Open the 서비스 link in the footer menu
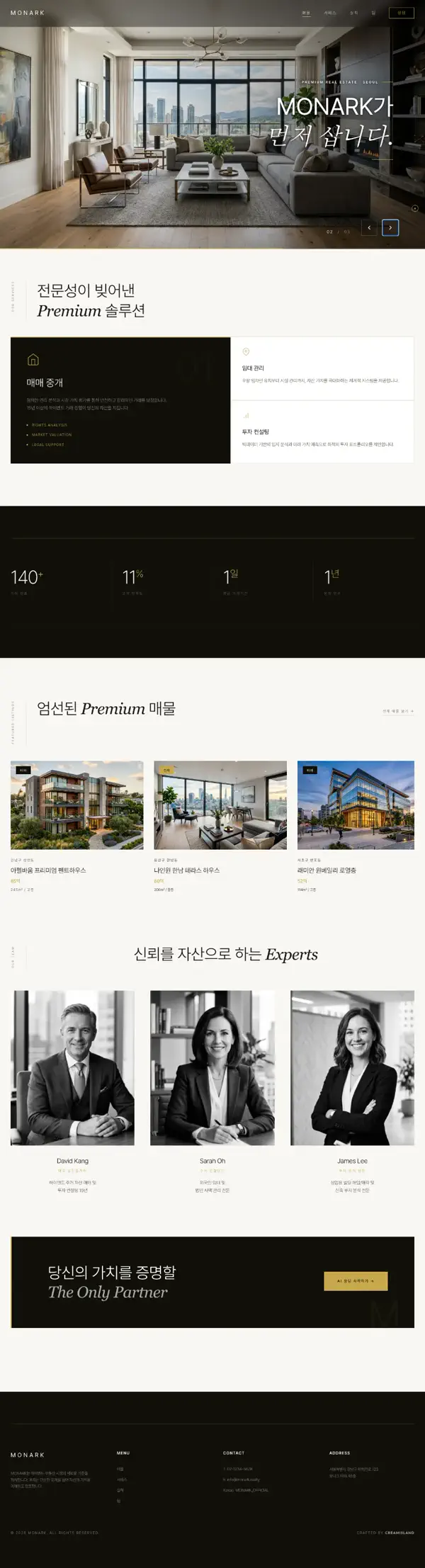 tap(122, 1479)
